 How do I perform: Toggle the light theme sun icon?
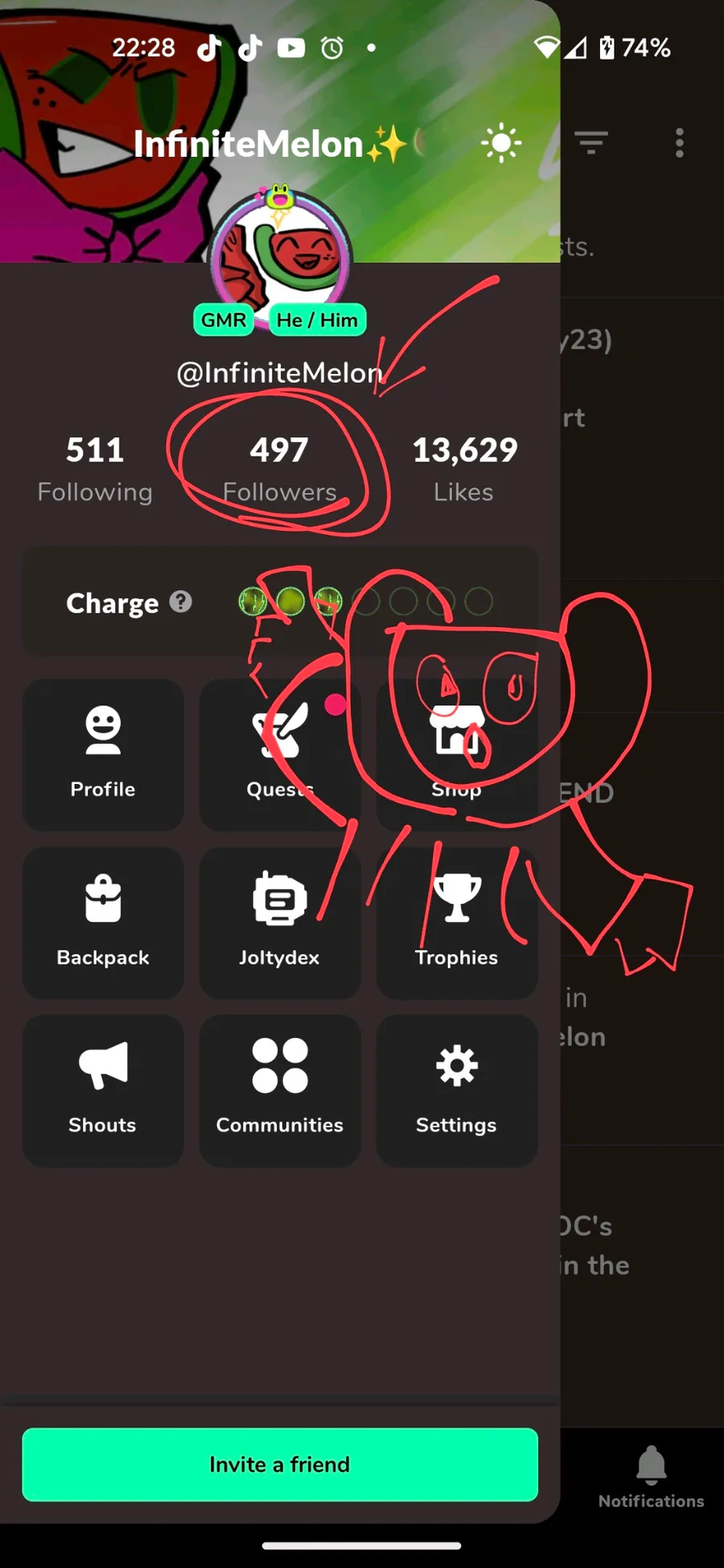(501, 144)
